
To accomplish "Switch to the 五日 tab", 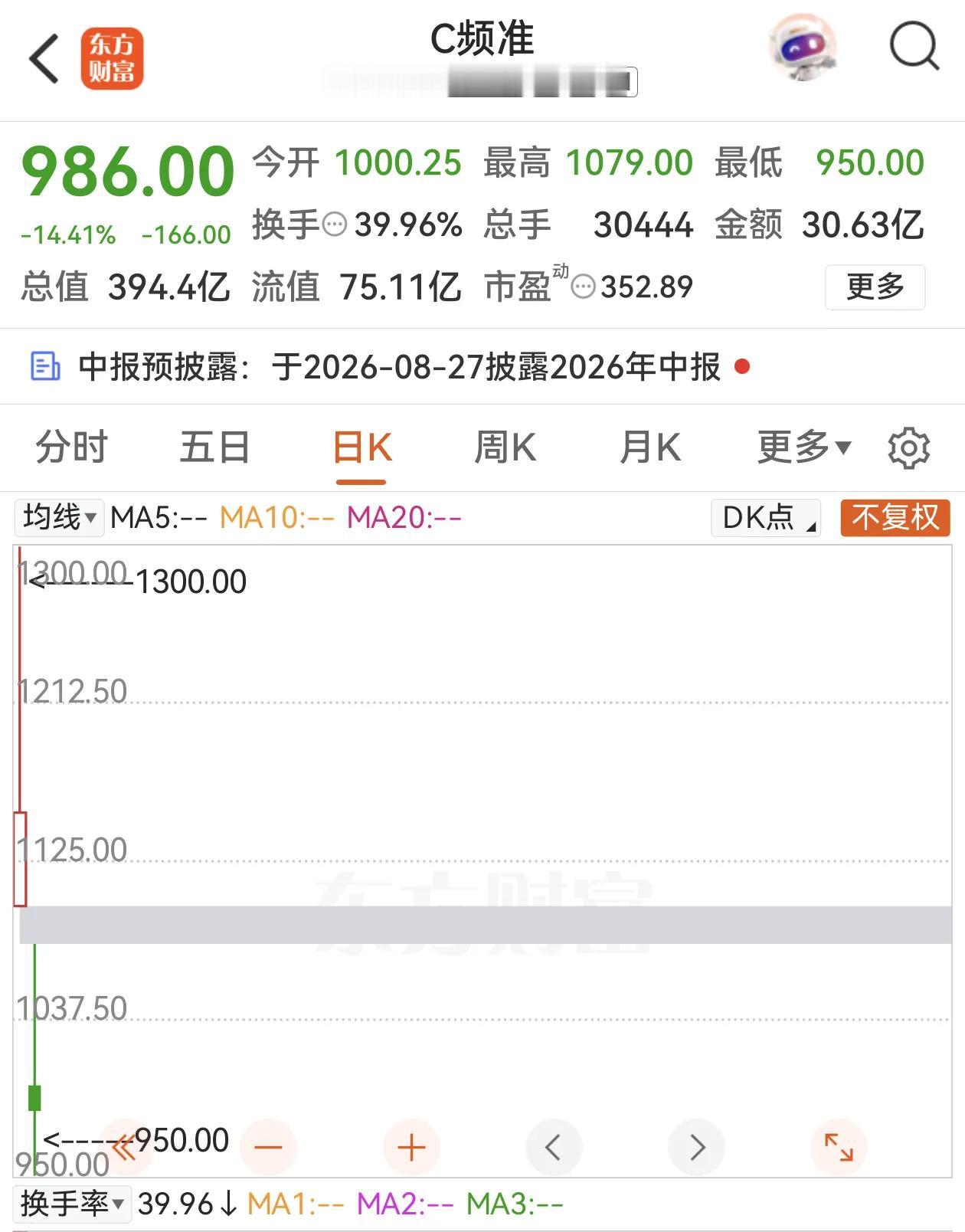I will pyautogui.click(x=215, y=447).
